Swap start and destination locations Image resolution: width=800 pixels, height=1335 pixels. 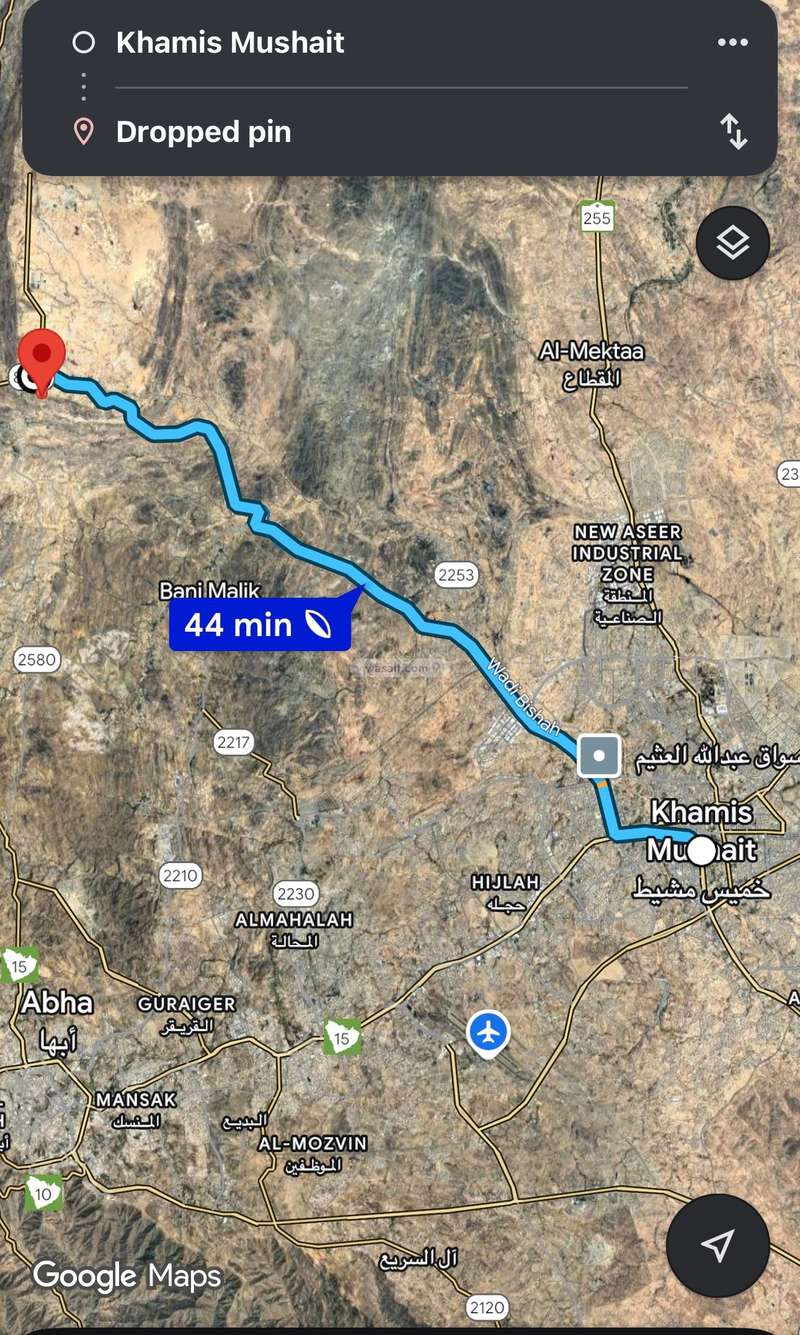(x=734, y=131)
